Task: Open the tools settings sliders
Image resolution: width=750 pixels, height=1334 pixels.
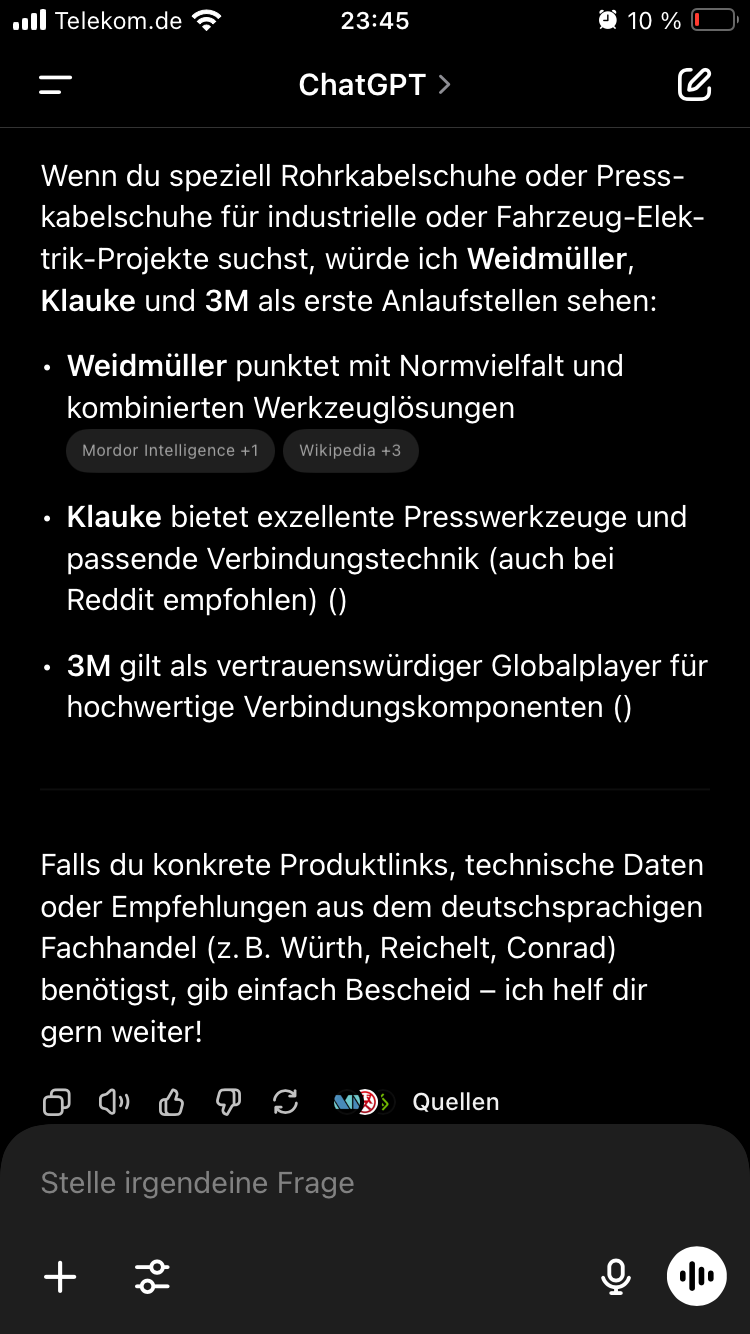Action: (x=152, y=1276)
